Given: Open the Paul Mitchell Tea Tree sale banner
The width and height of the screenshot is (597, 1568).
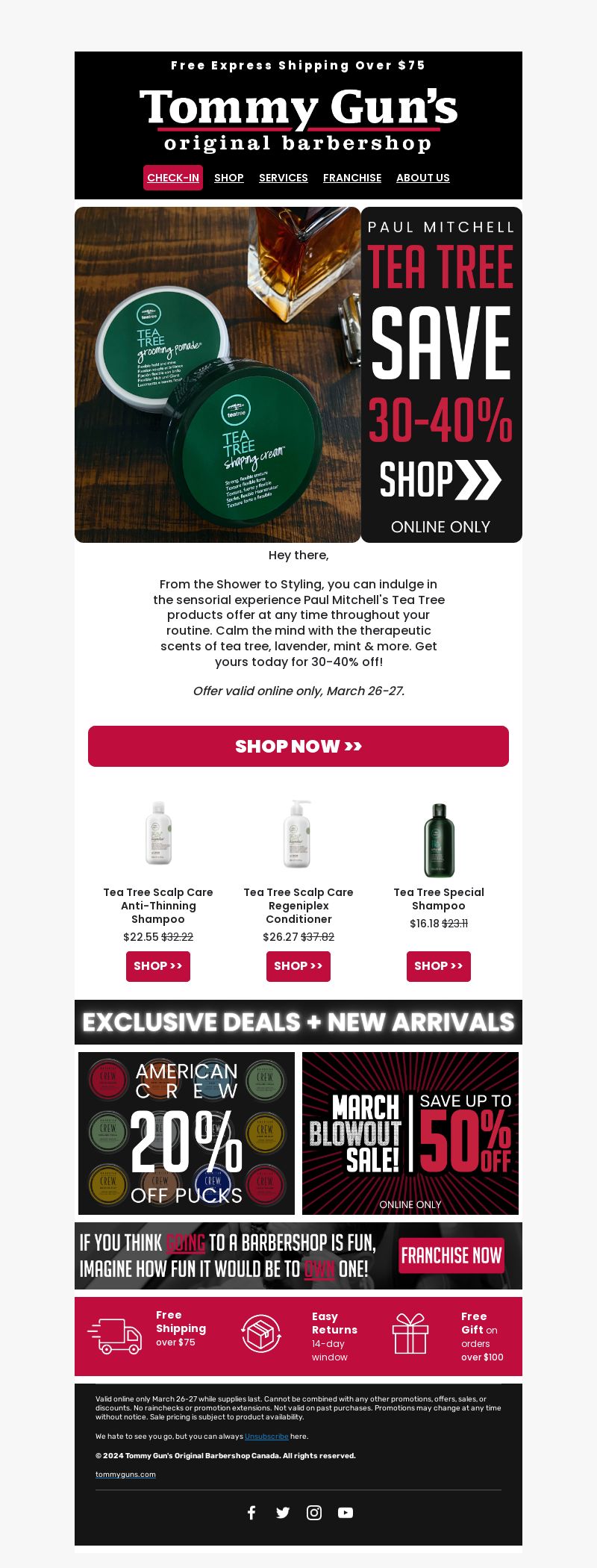Looking at the screenshot, I should tap(298, 375).
